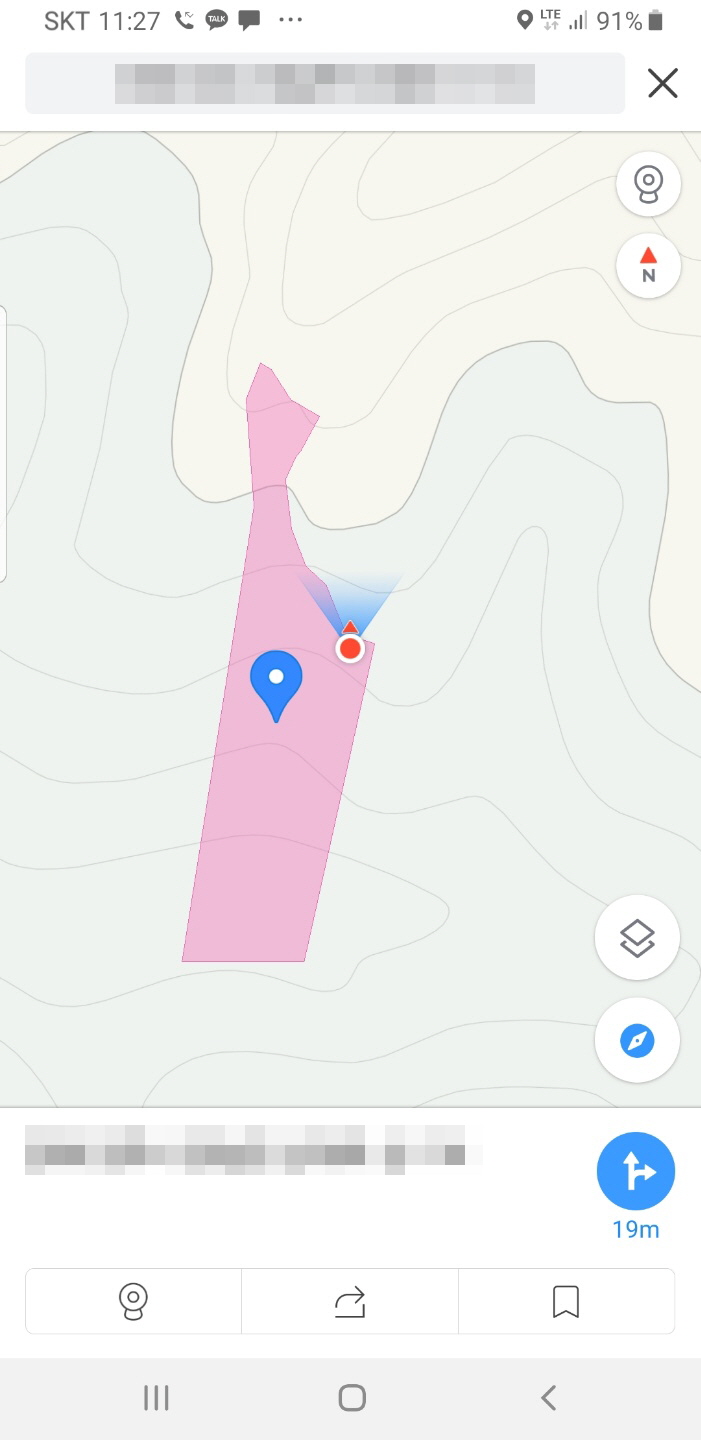Bookmark this place
This screenshot has width=701, height=1440.
coord(566,1301)
